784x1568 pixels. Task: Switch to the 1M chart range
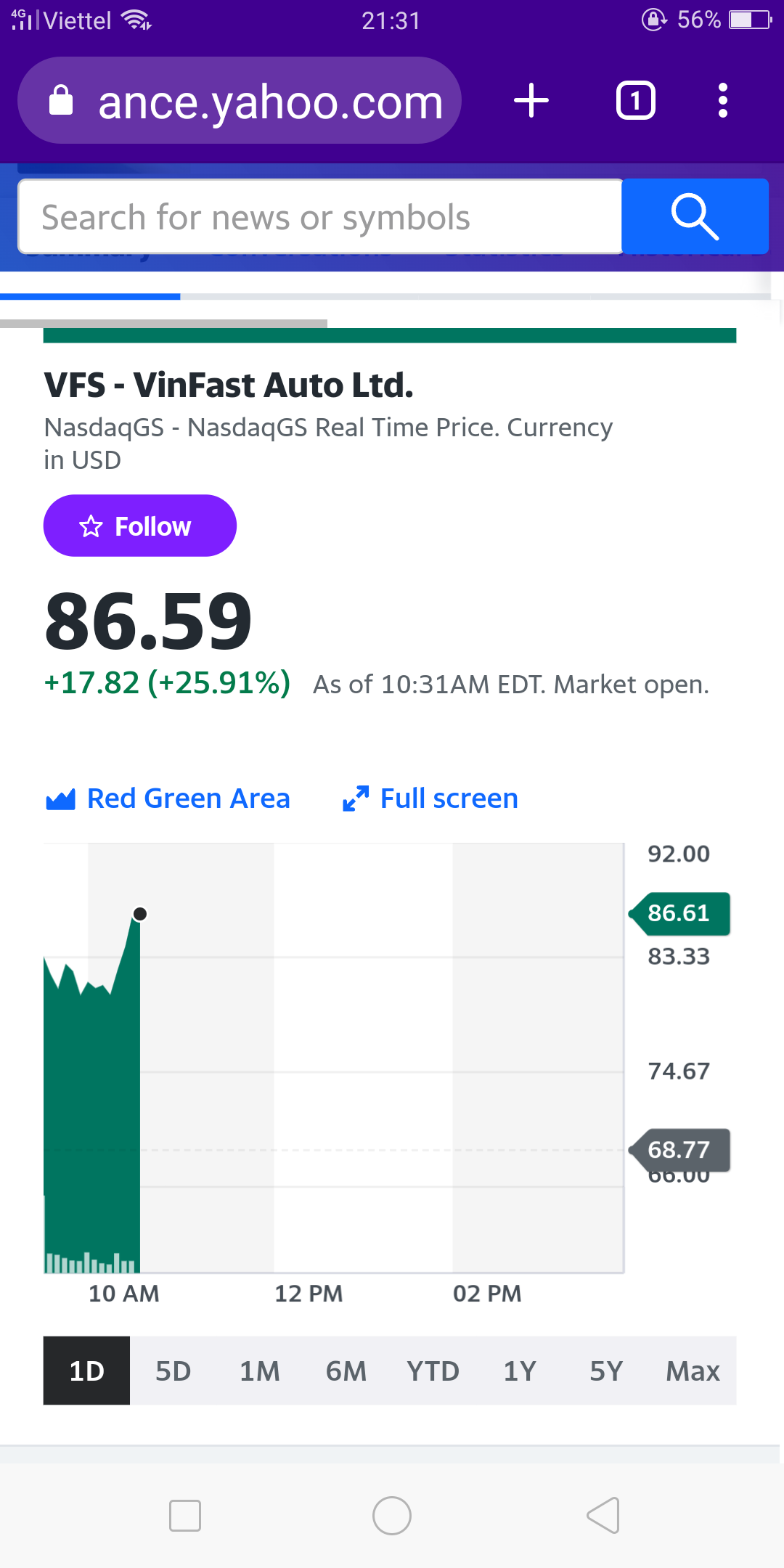click(259, 1371)
